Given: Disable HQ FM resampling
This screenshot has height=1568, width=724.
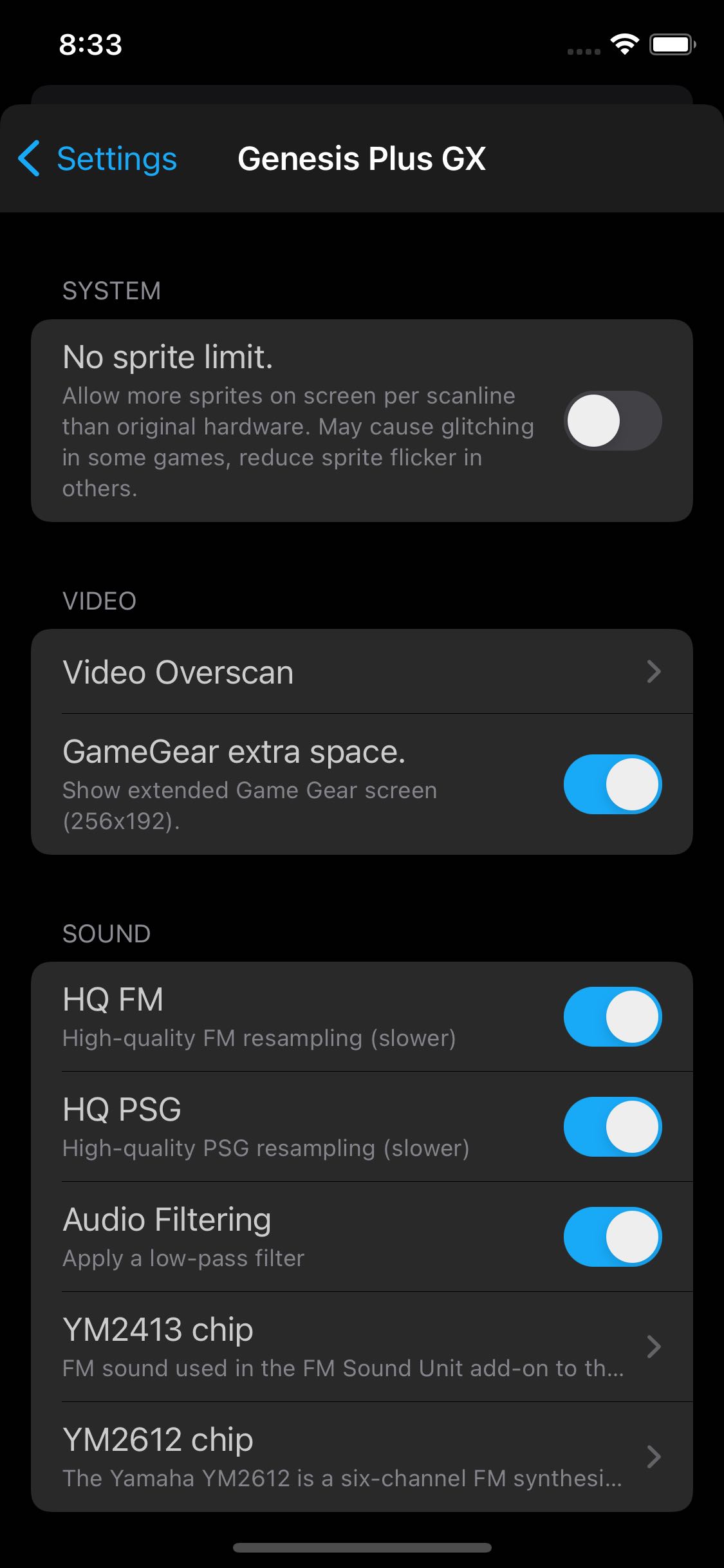Looking at the screenshot, I should [613, 1016].
